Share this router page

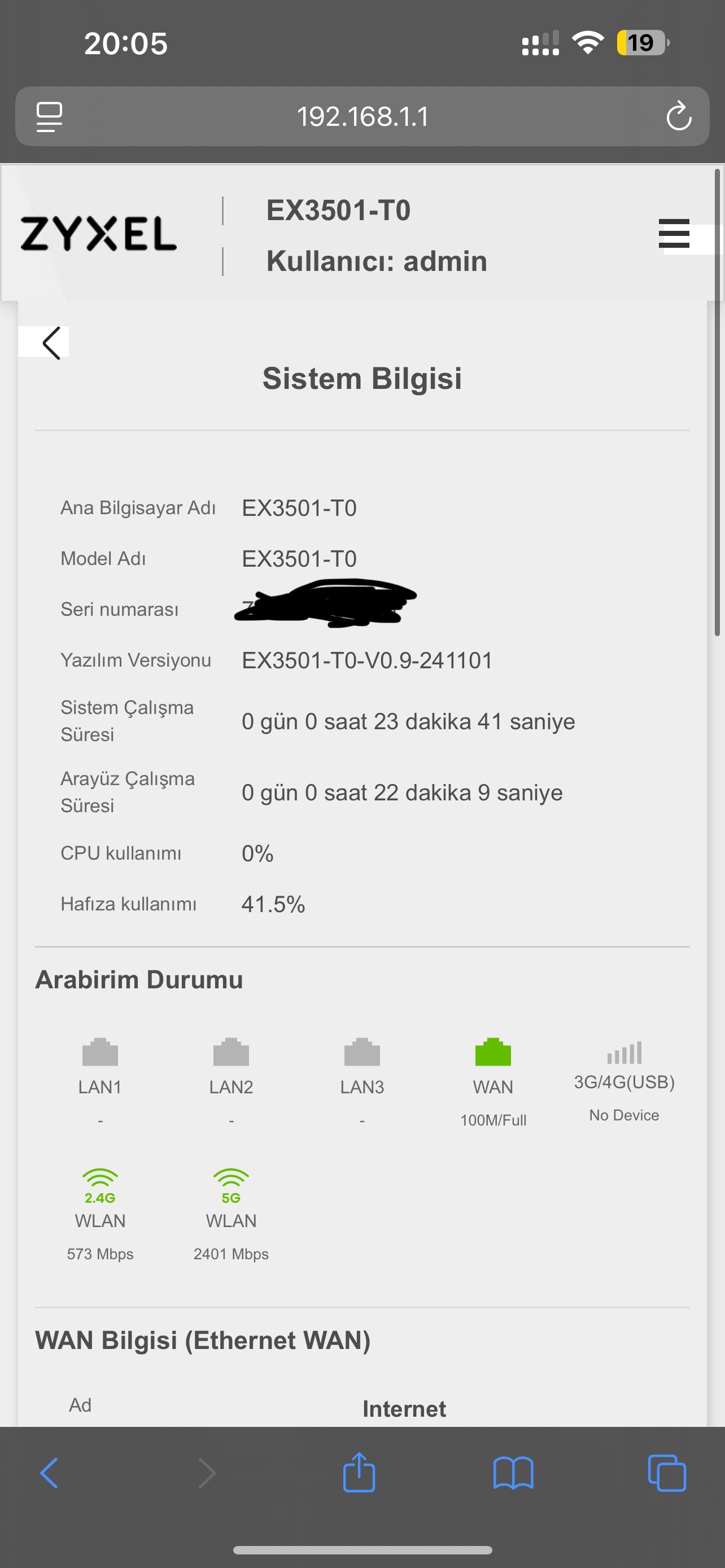(359, 1472)
